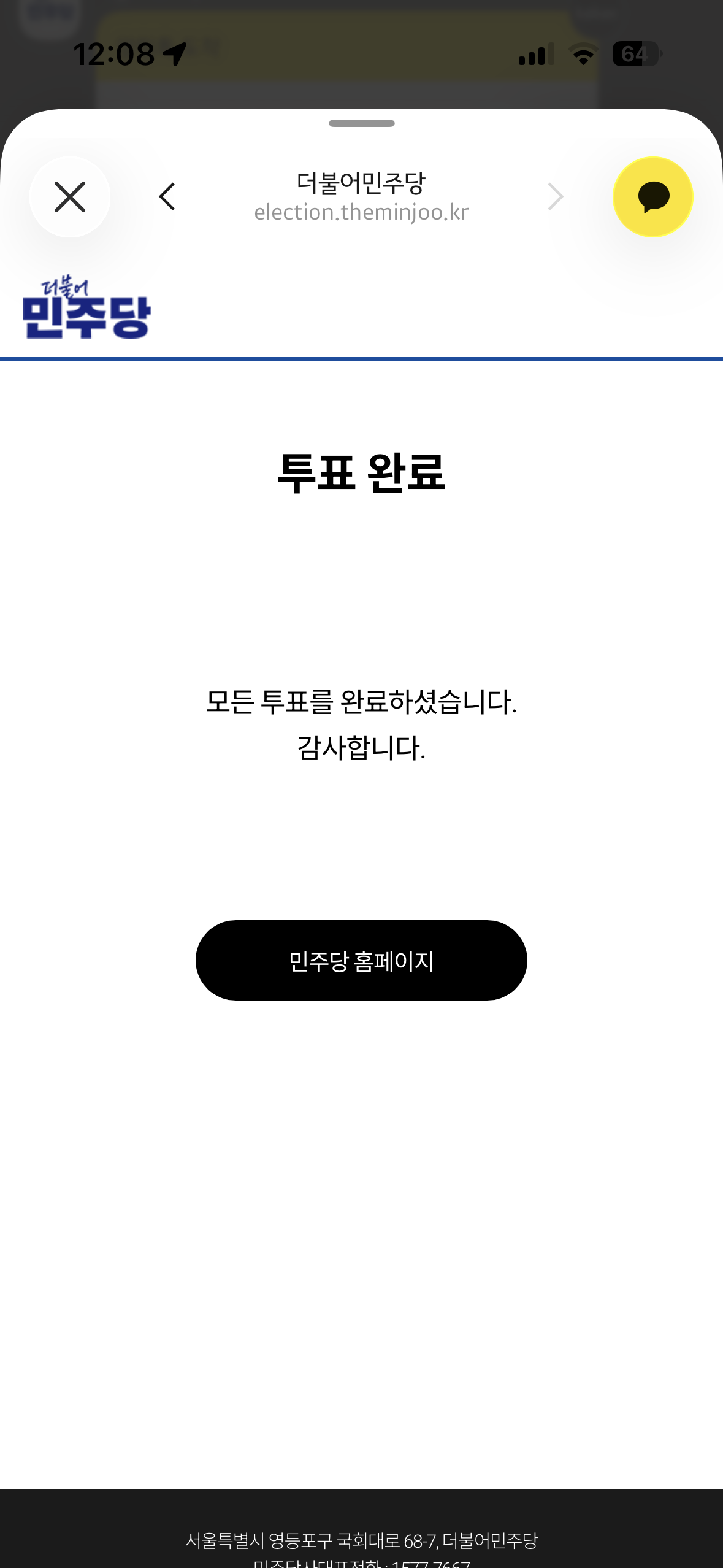This screenshot has height=1568, width=723.
Task: Tap the sheet's drag handle
Action: pyautogui.click(x=362, y=123)
